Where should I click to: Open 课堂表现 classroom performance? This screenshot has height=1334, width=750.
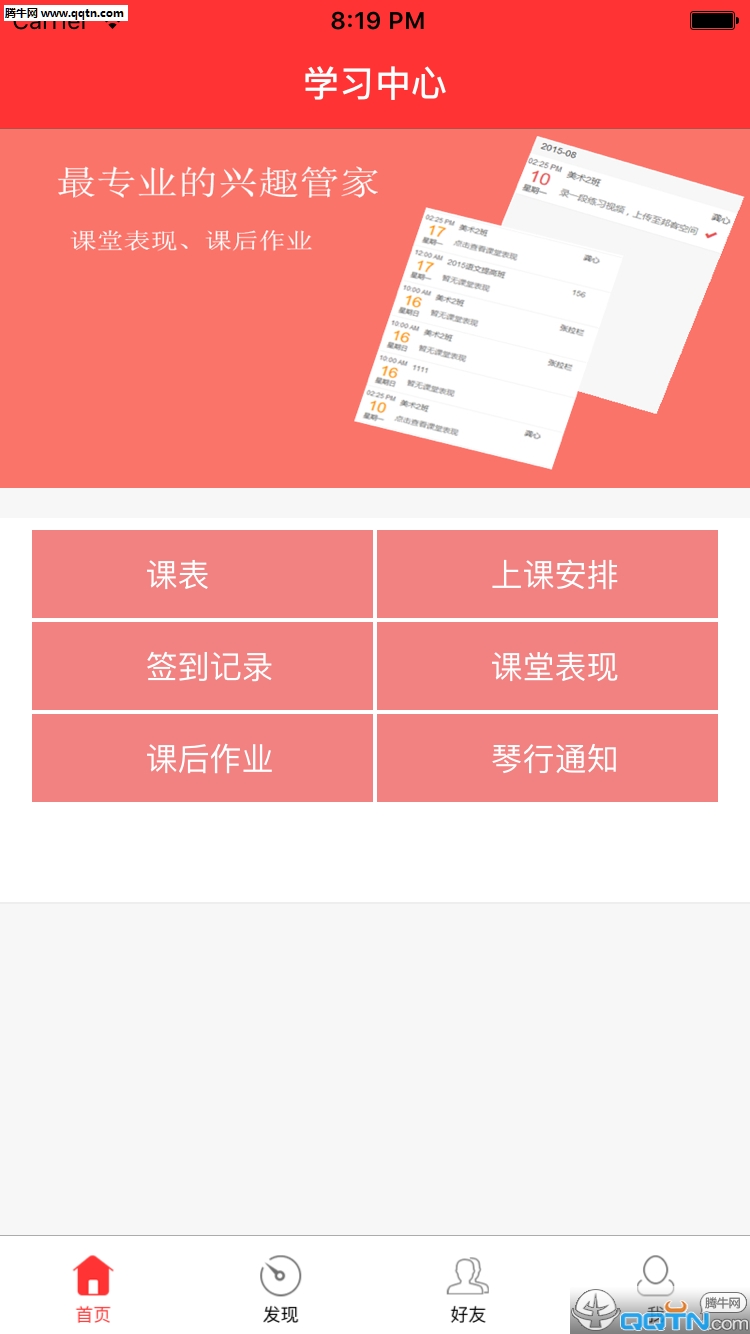point(547,666)
